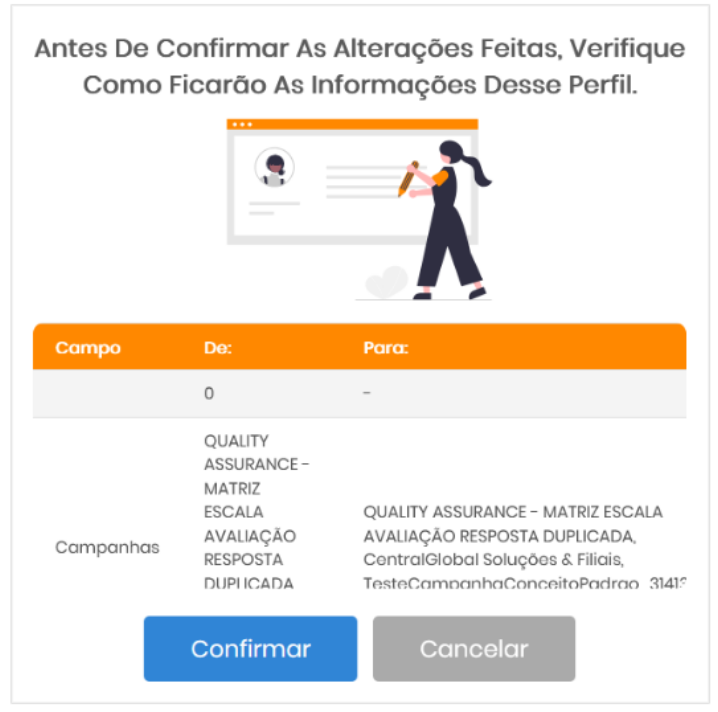This screenshot has height=712, width=718.
Task: Cancel the profile changes
Action: [474, 648]
